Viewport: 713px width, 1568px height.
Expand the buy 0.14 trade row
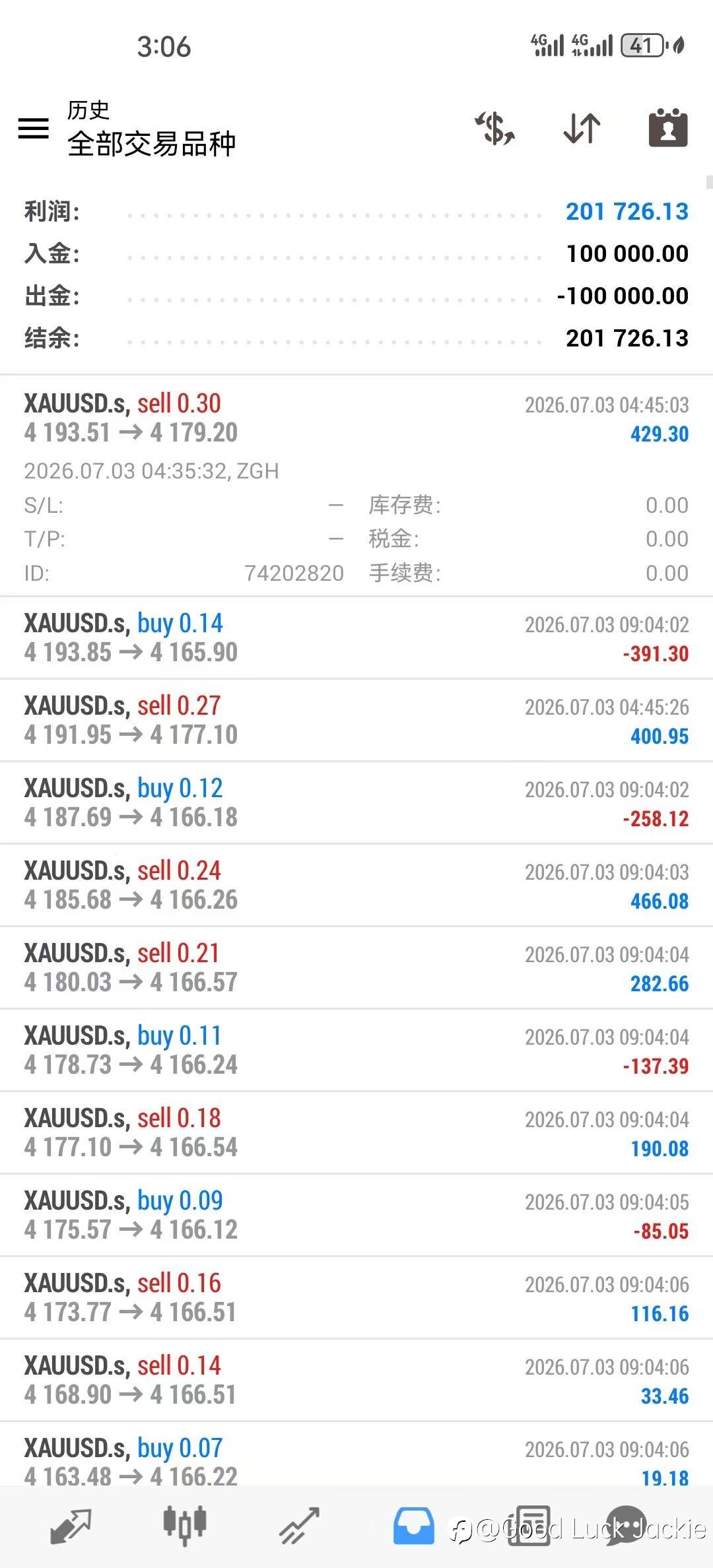356,637
